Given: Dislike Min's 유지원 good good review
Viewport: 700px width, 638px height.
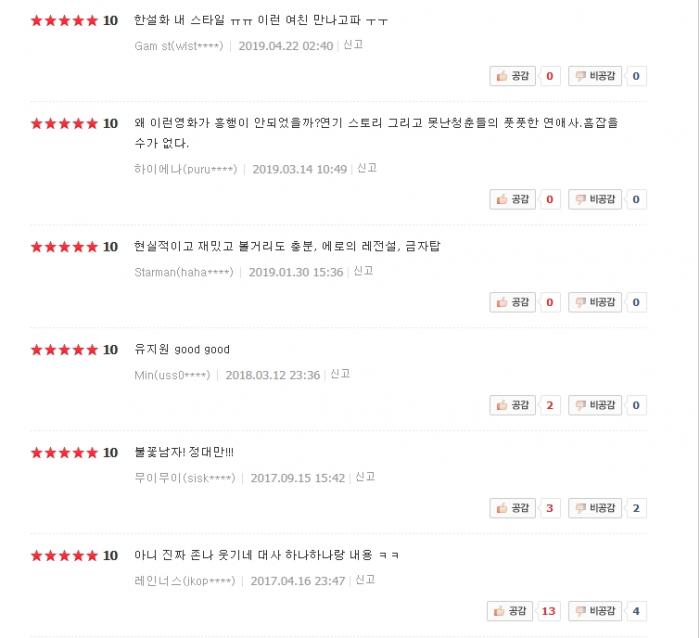Looking at the screenshot, I should coord(595,405).
